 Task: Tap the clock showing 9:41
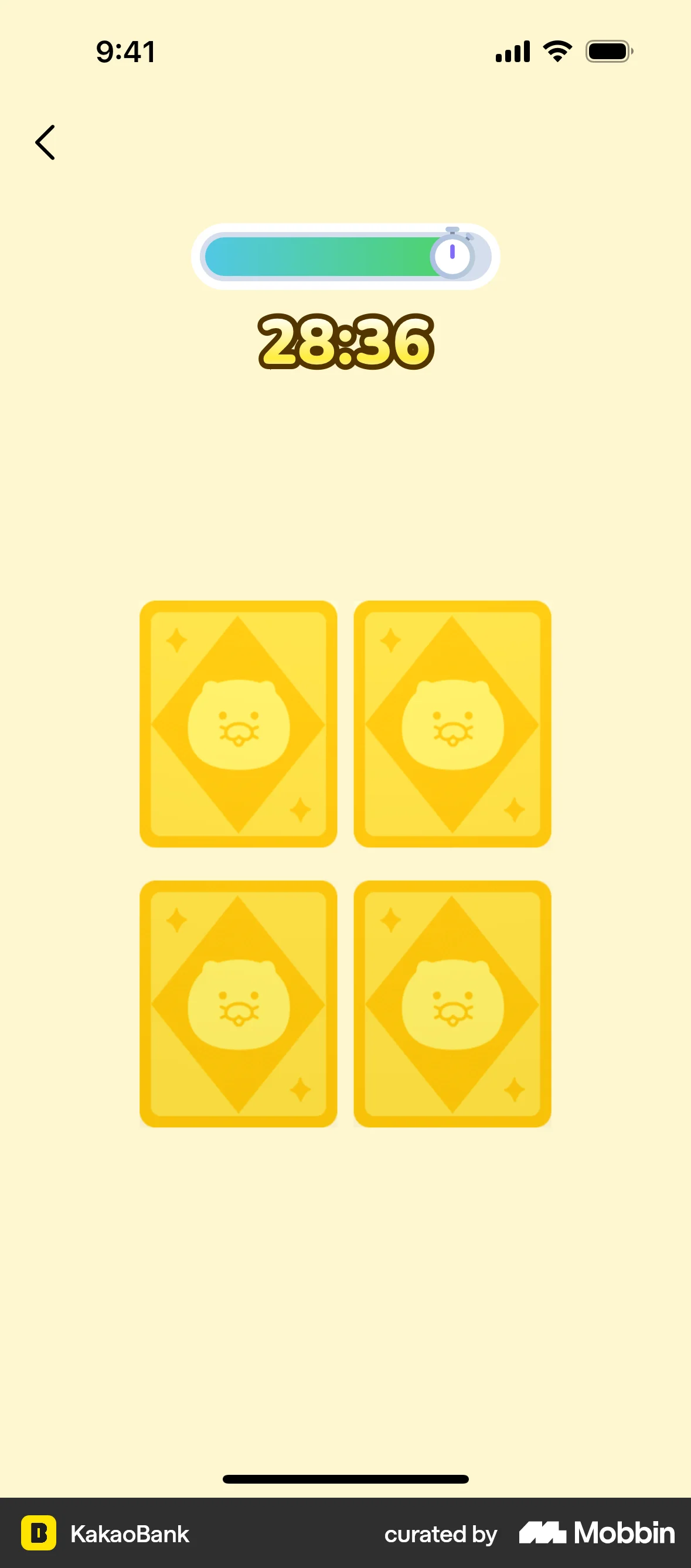pyautogui.click(x=125, y=51)
